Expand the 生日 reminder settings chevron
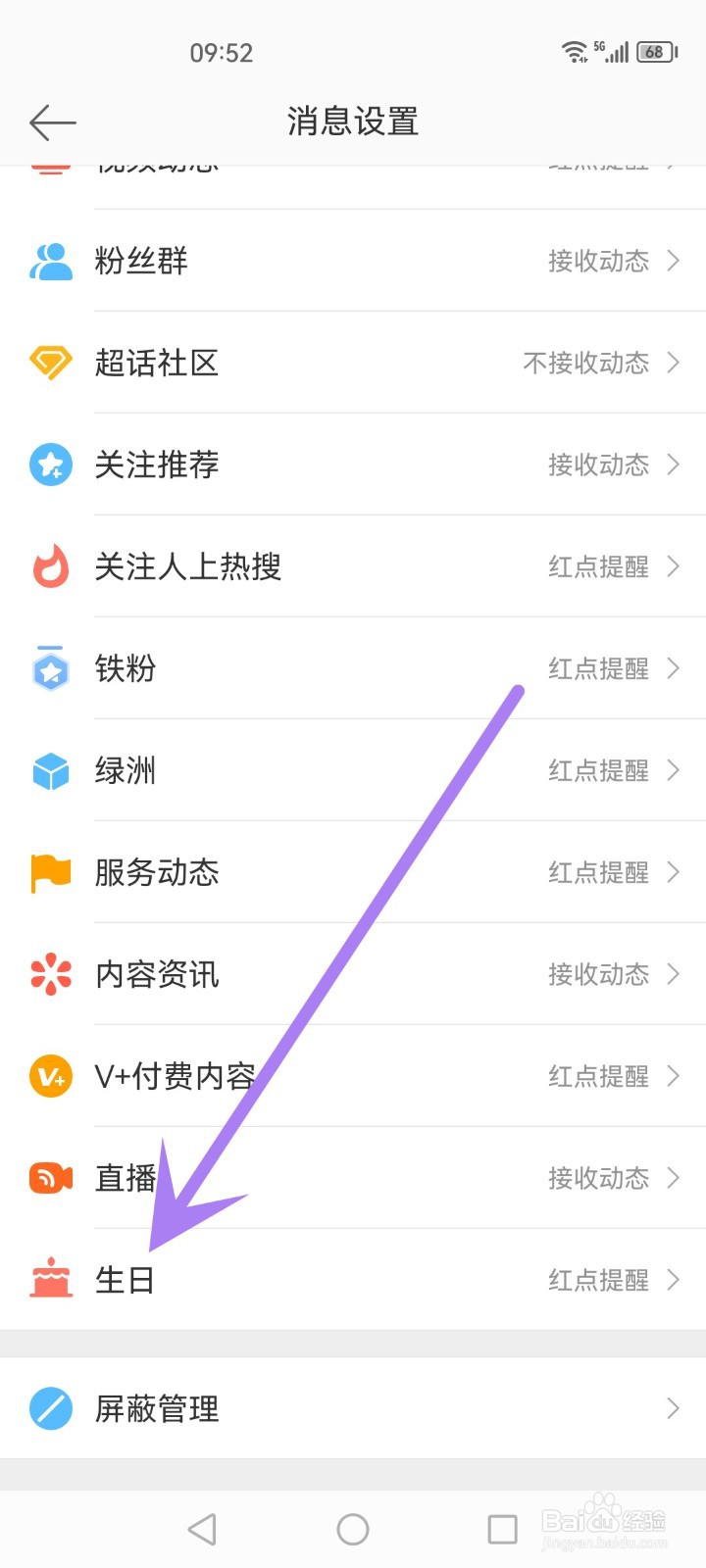 pos(675,1279)
